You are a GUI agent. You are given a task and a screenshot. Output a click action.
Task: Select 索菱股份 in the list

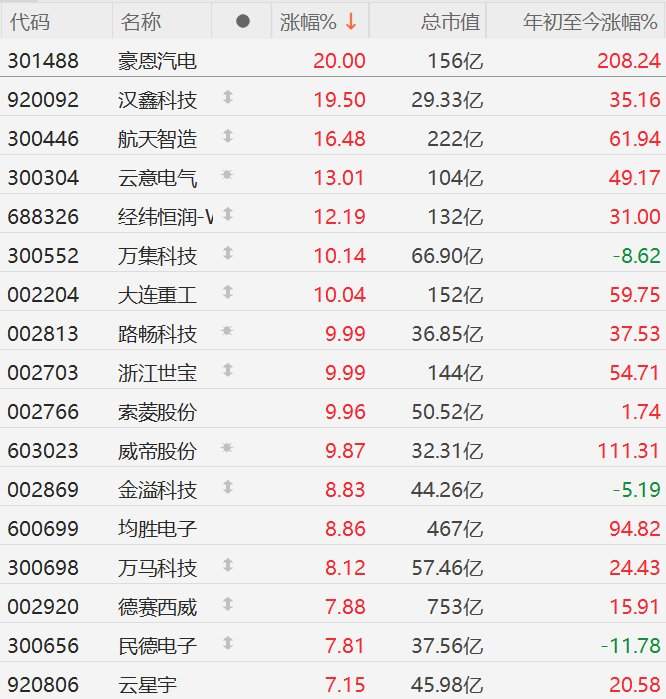point(157,412)
